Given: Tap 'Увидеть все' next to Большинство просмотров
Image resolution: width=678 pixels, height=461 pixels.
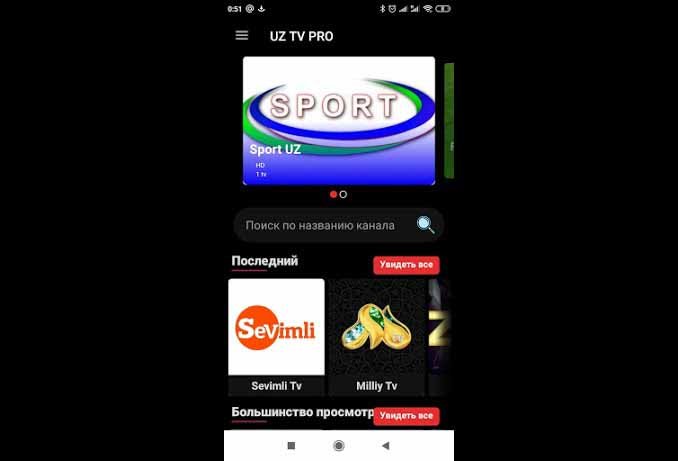Looking at the screenshot, I should point(406,415).
